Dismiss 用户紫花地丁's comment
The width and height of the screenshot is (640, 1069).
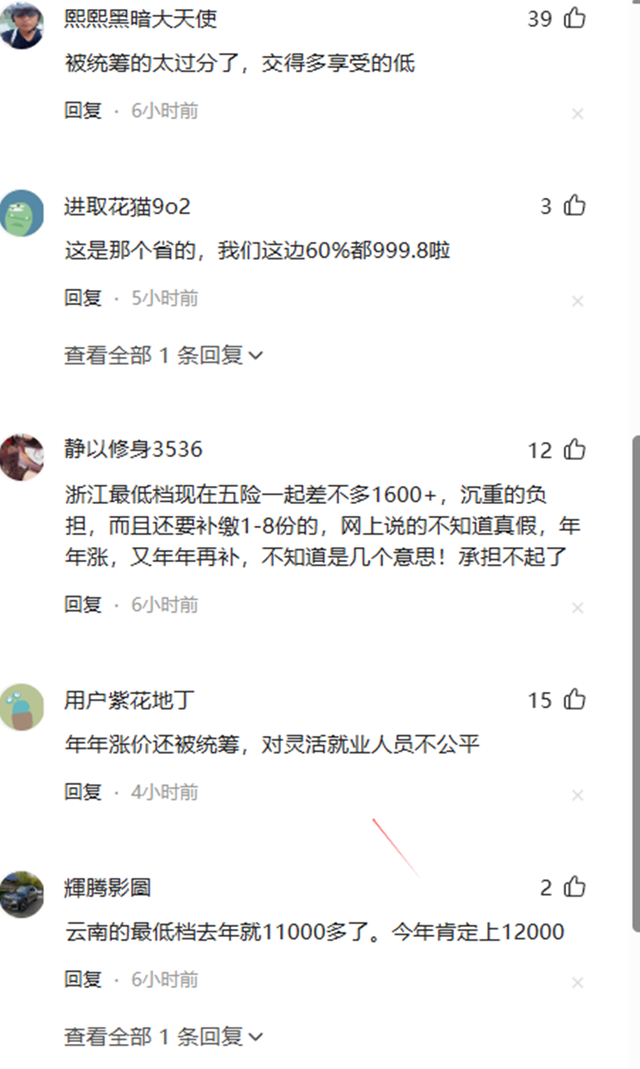tap(577, 795)
